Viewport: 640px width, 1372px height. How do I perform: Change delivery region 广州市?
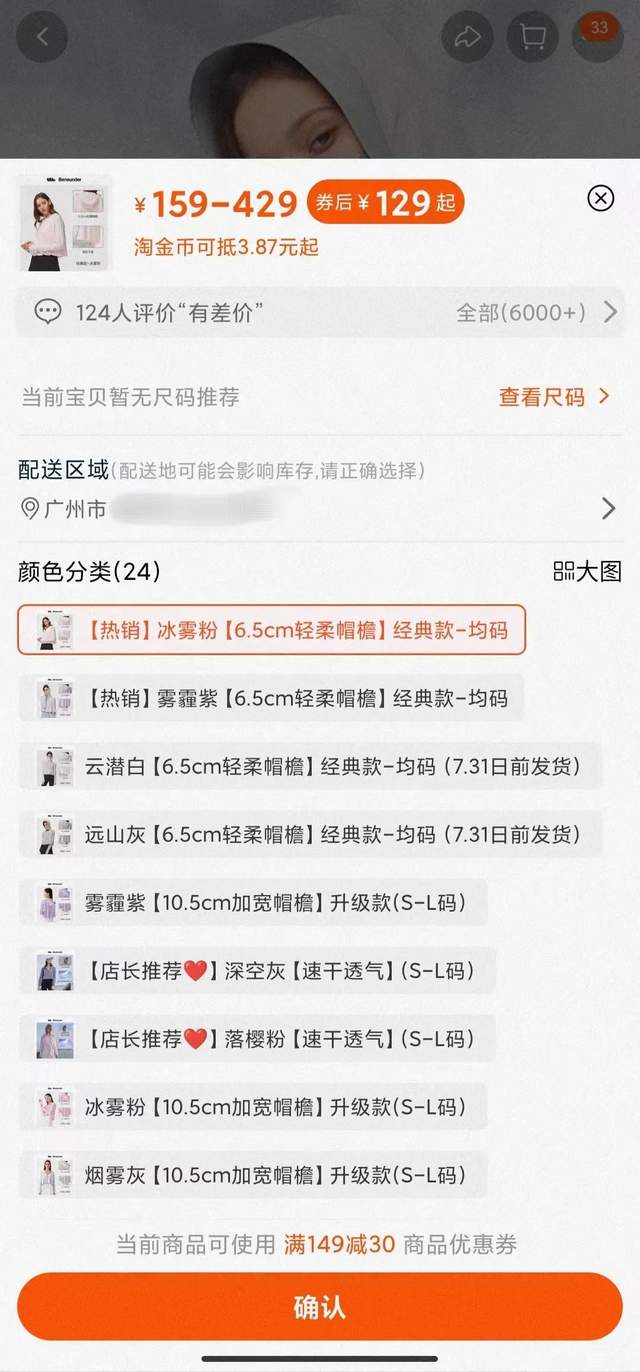pyautogui.click(x=320, y=509)
